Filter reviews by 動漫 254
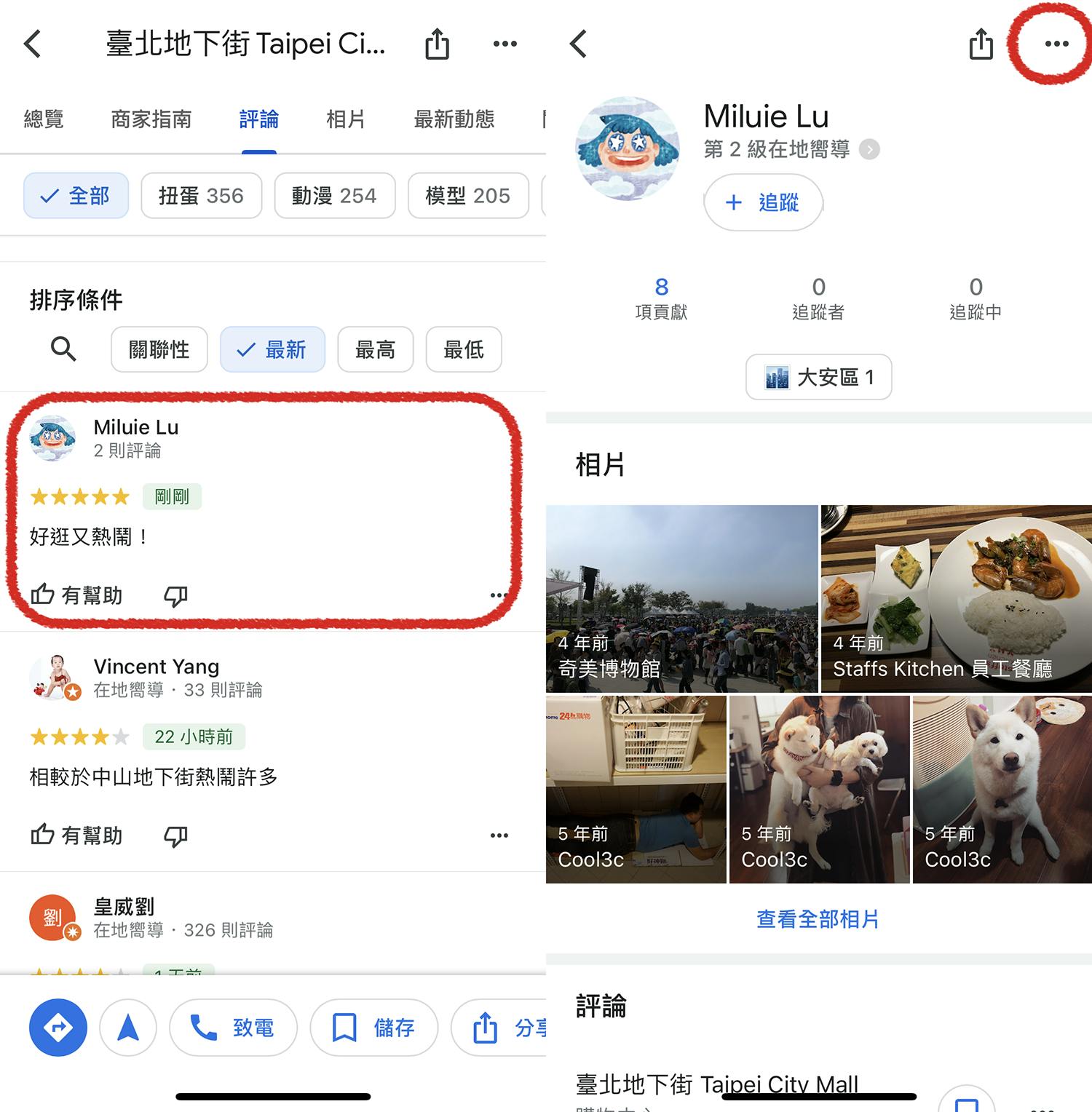This screenshot has width=1092, height=1112. pos(334,196)
